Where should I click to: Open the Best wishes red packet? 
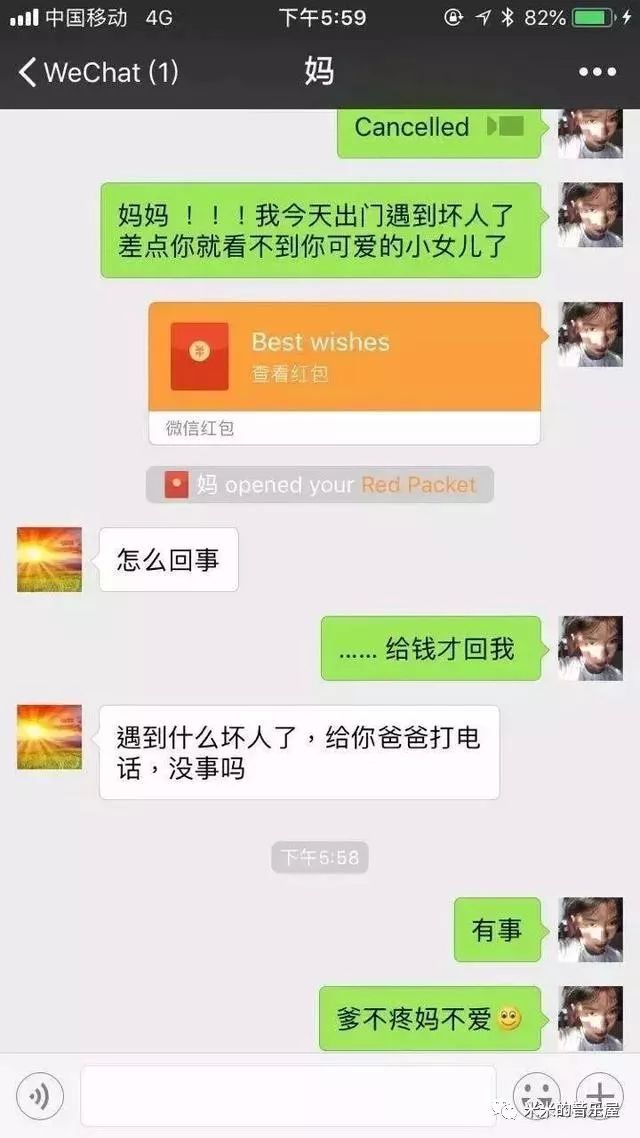pos(345,373)
